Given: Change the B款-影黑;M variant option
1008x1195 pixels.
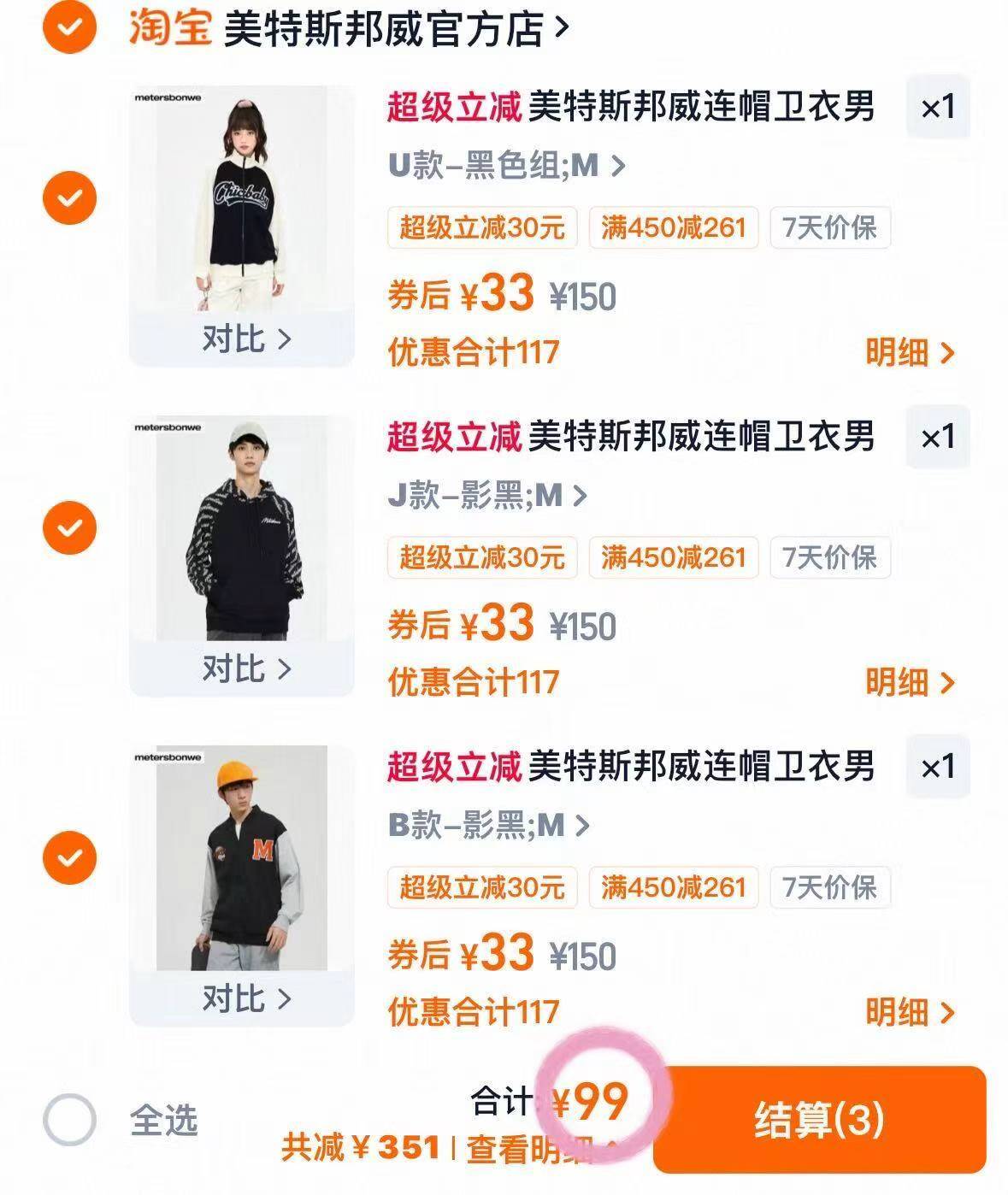Looking at the screenshot, I should click(489, 825).
